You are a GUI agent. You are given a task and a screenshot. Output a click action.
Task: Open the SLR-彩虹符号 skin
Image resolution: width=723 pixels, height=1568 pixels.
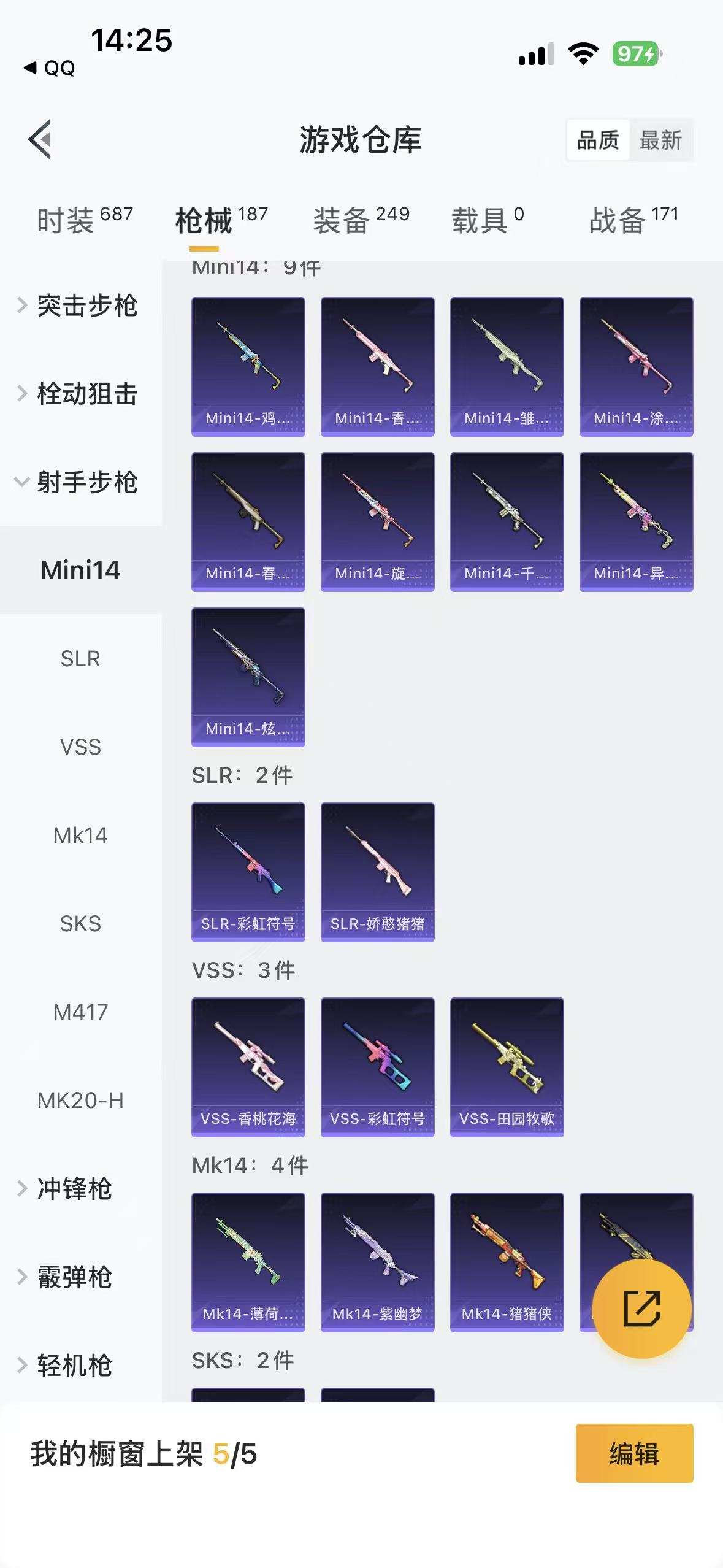pyautogui.click(x=248, y=872)
